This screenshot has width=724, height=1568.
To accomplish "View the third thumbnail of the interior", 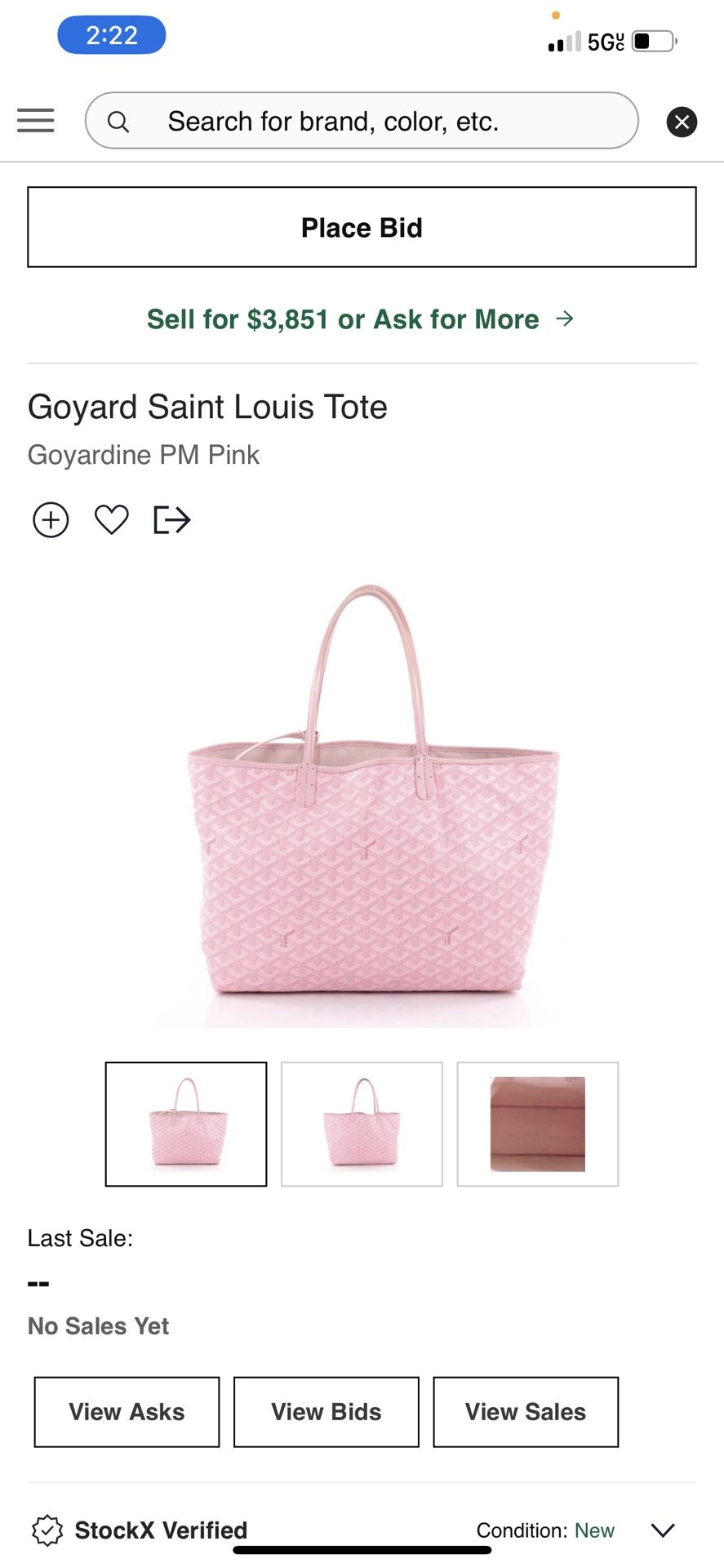I will (x=537, y=1124).
